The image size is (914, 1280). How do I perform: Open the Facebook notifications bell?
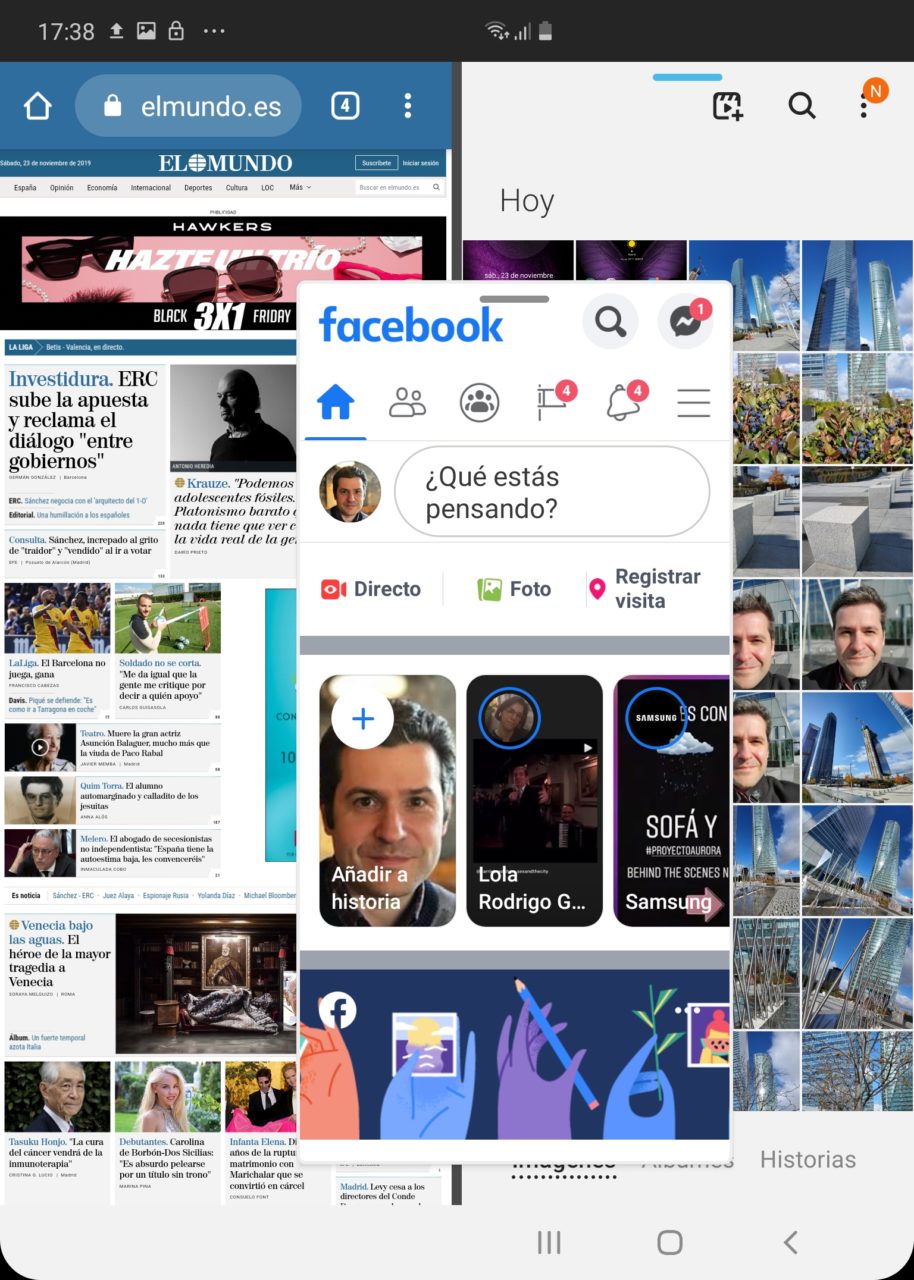[623, 403]
